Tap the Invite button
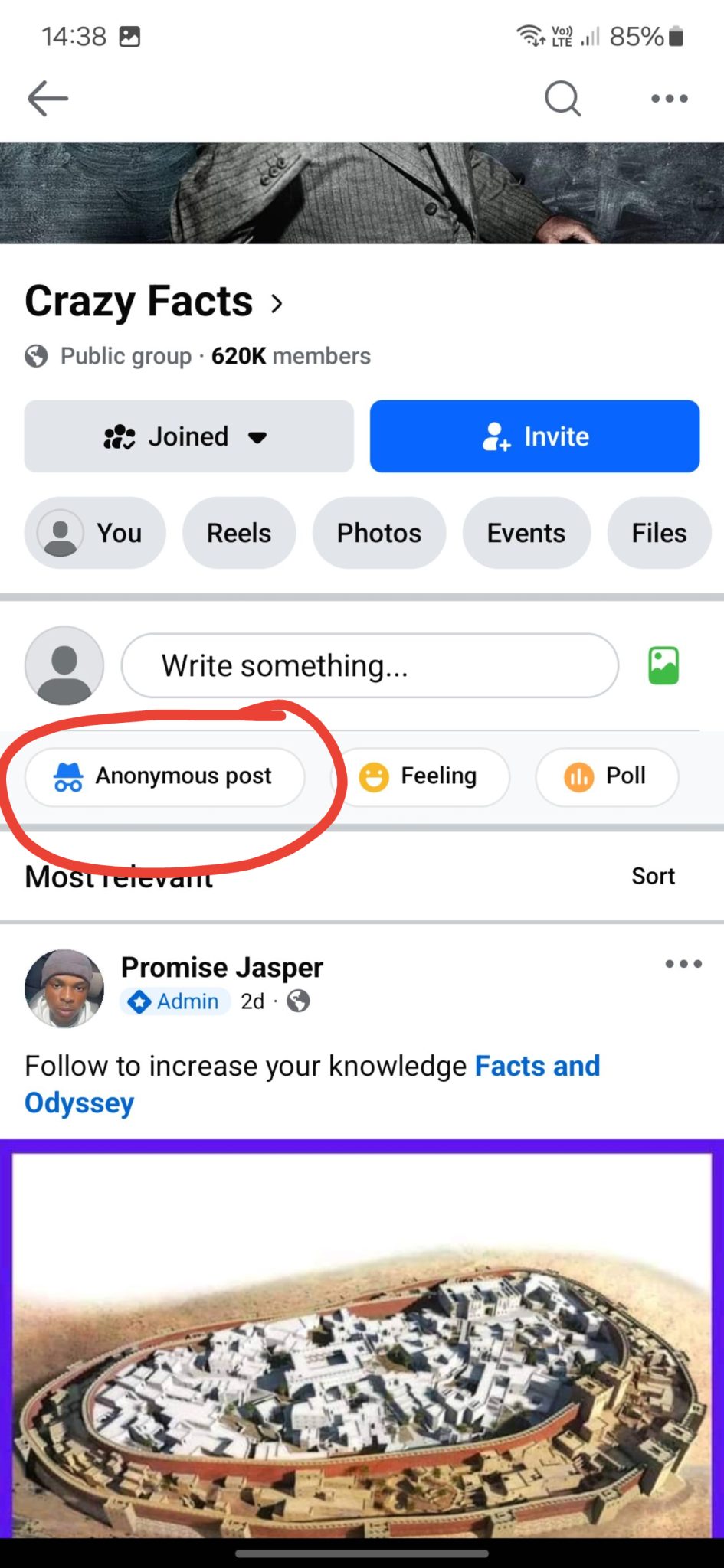Viewport: 724px width, 1568px height. (x=534, y=436)
